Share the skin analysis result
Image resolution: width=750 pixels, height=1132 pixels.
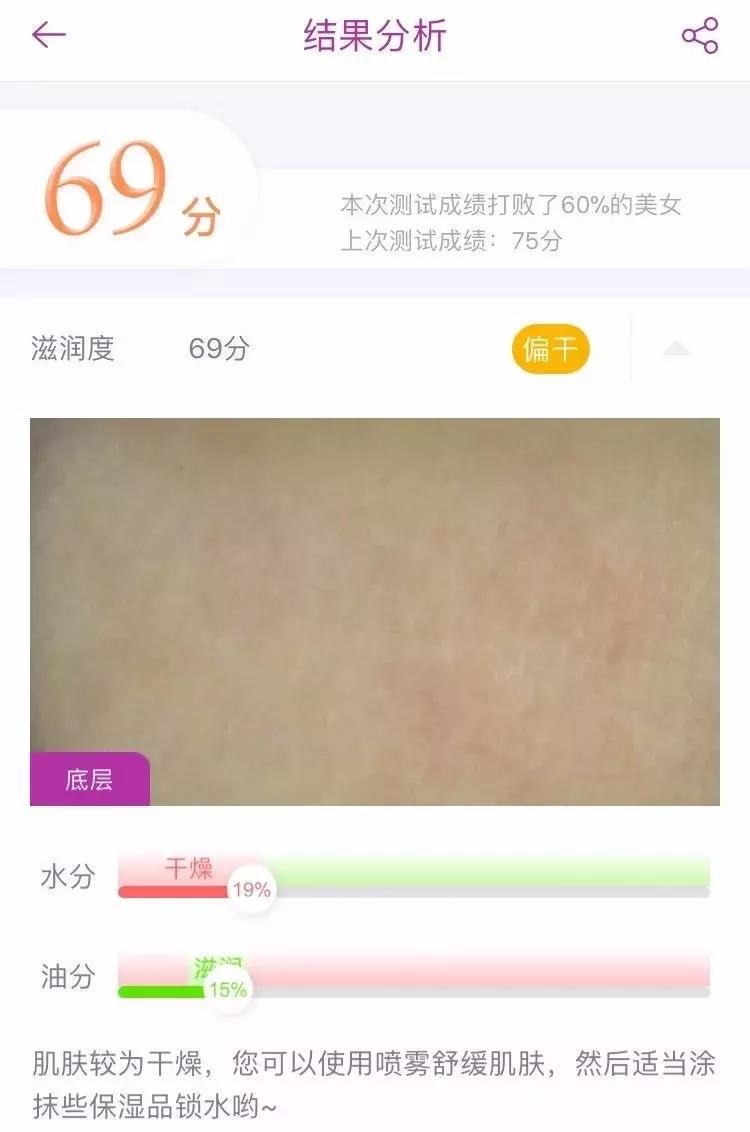click(x=700, y=36)
